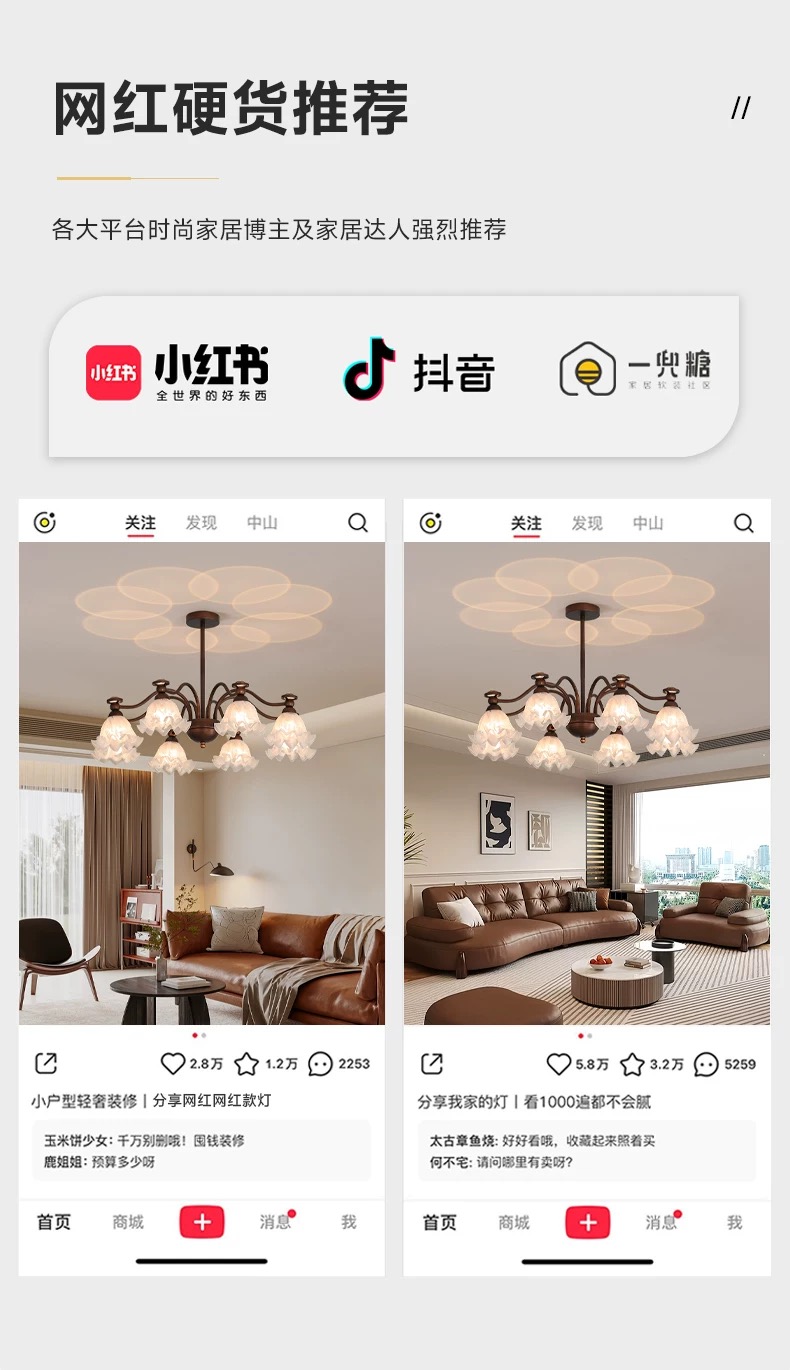The image size is (790, 1370).
Task: Open the comment bubble icon on the right post
Action: [706, 1064]
